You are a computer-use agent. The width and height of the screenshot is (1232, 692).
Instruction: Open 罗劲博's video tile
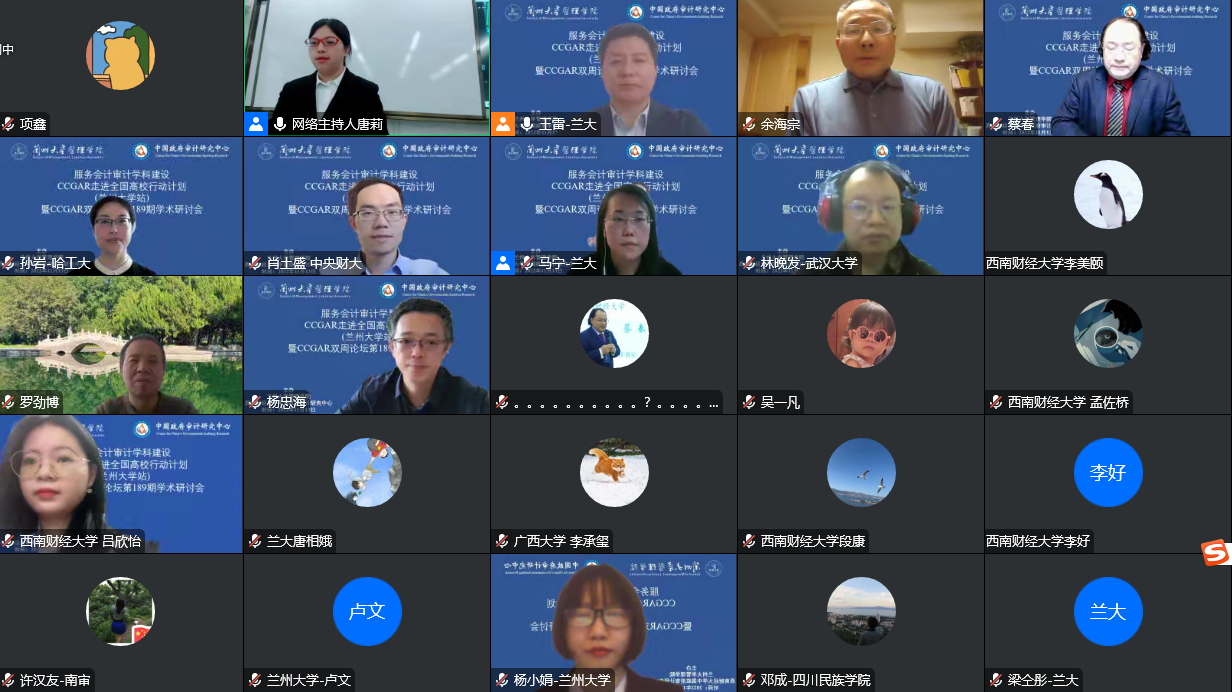tap(120, 344)
